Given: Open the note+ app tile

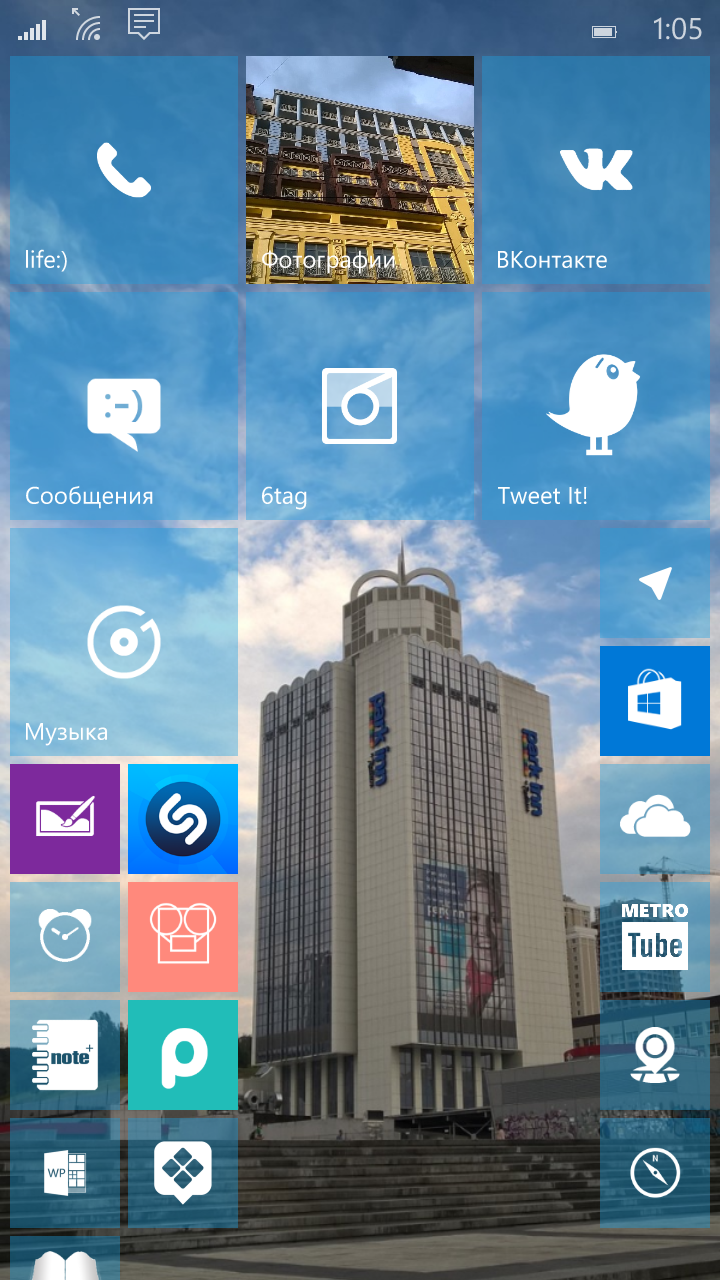Looking at the screenshot, I should pyautogui.click(x=65, y=1055).
